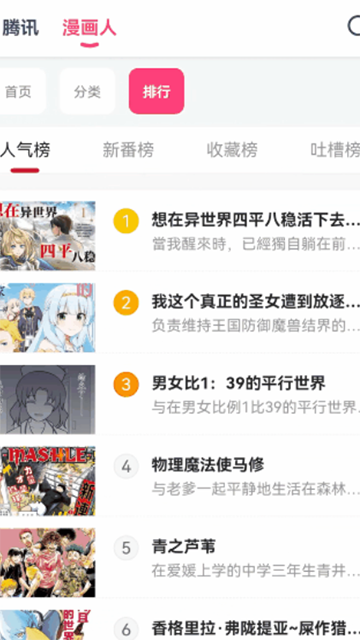Open 男女比1：39的平行世界 comic

click(180, 399)
